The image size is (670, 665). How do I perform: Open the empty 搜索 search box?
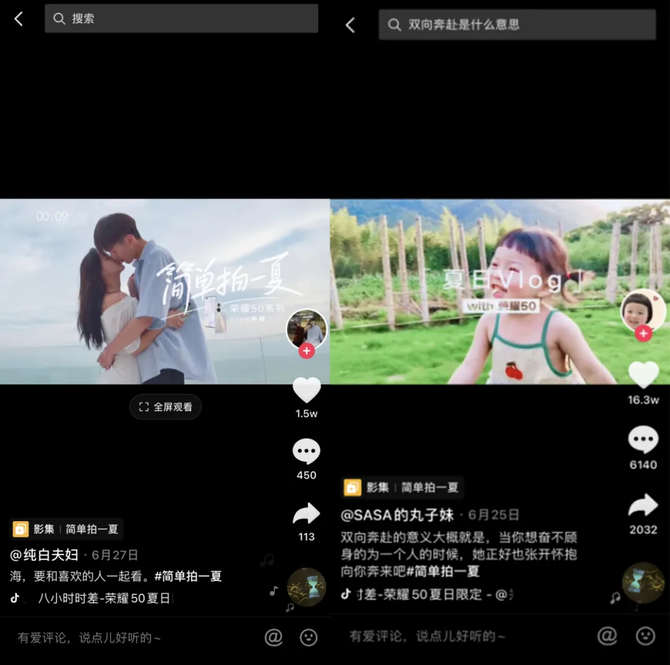tap(180, 19)
